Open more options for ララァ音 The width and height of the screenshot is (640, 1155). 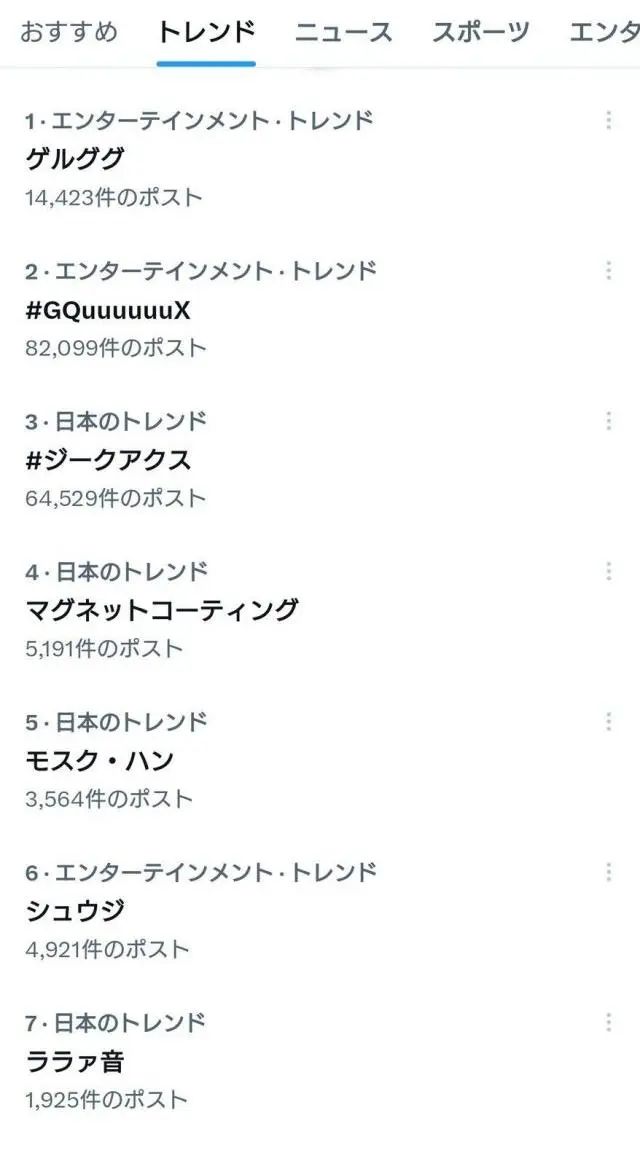click(608, 1022)
